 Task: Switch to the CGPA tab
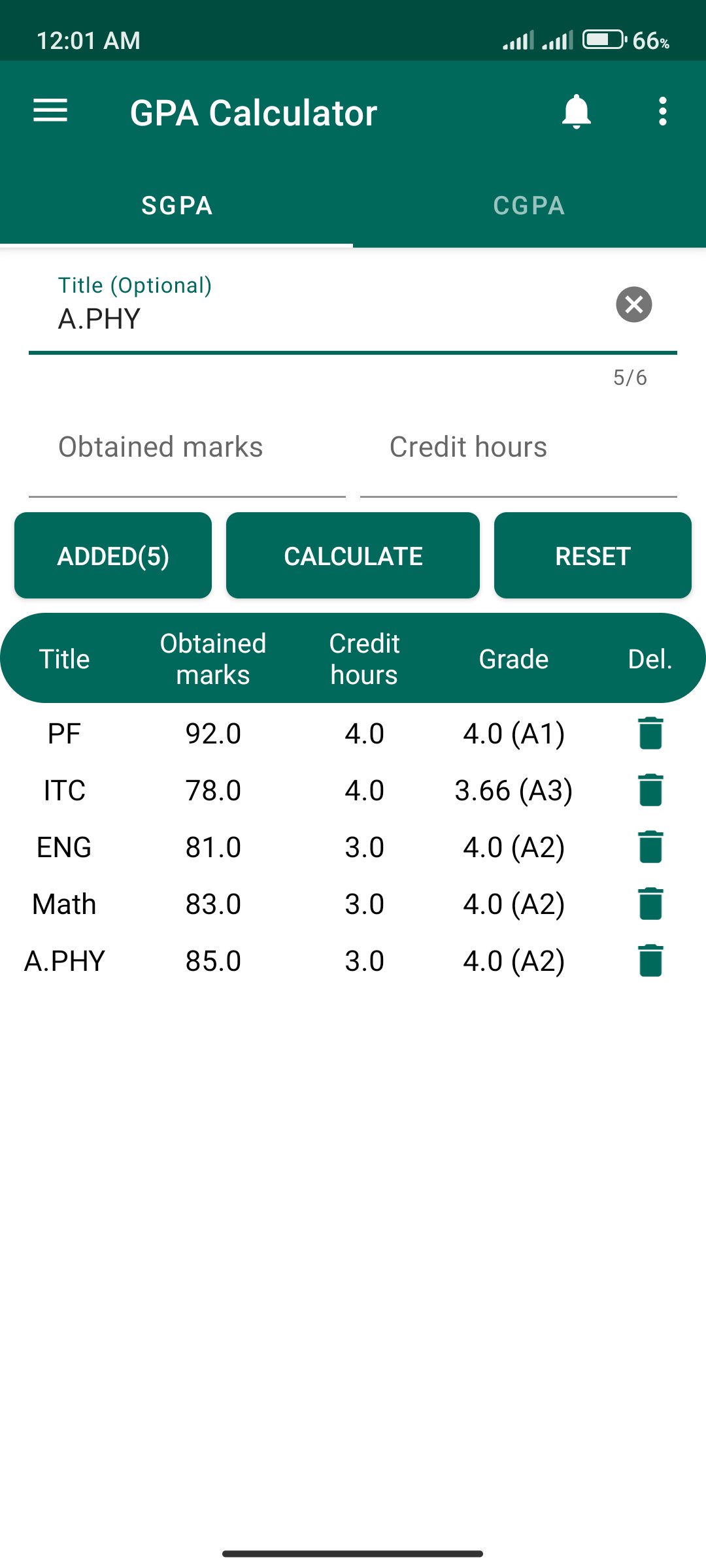(x=529, y=206)
